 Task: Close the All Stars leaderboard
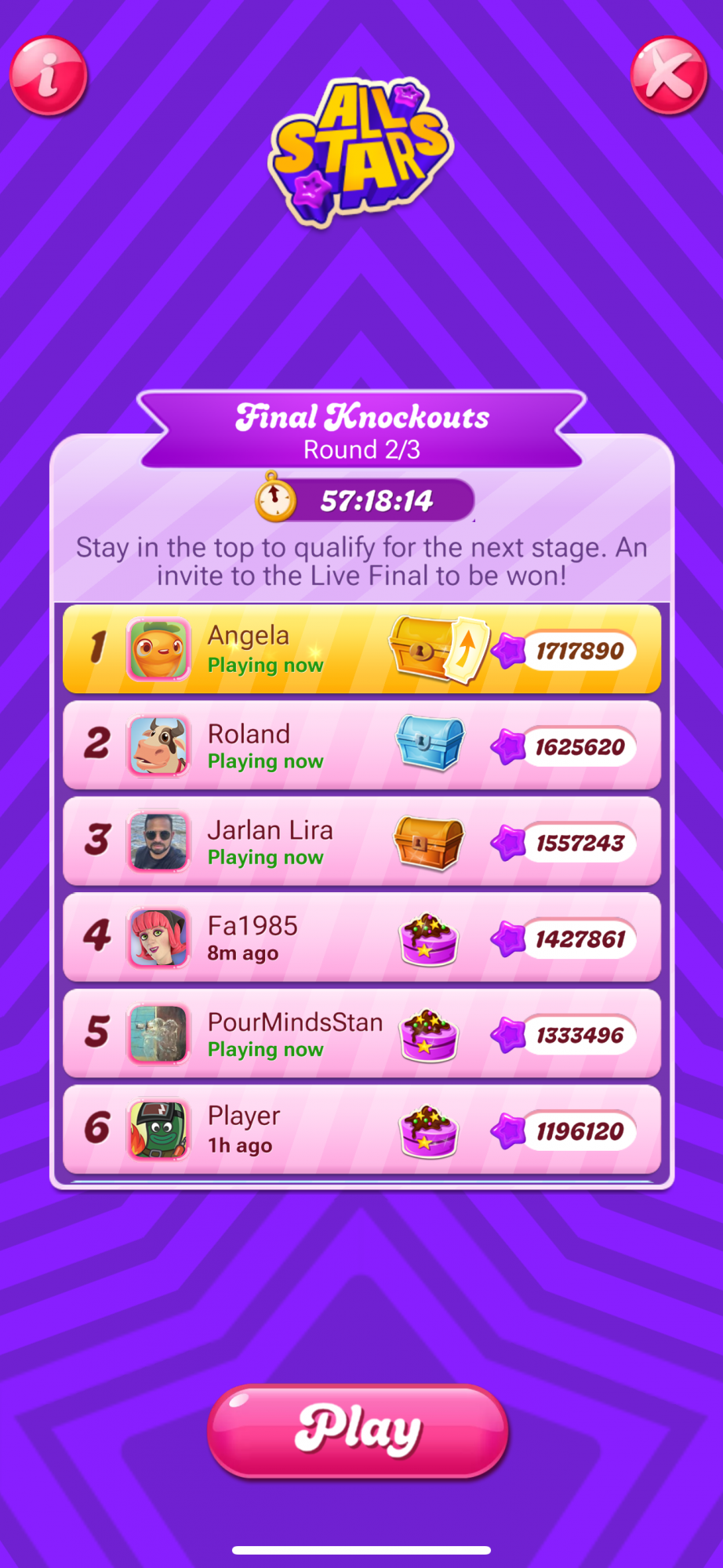[669, 76]
